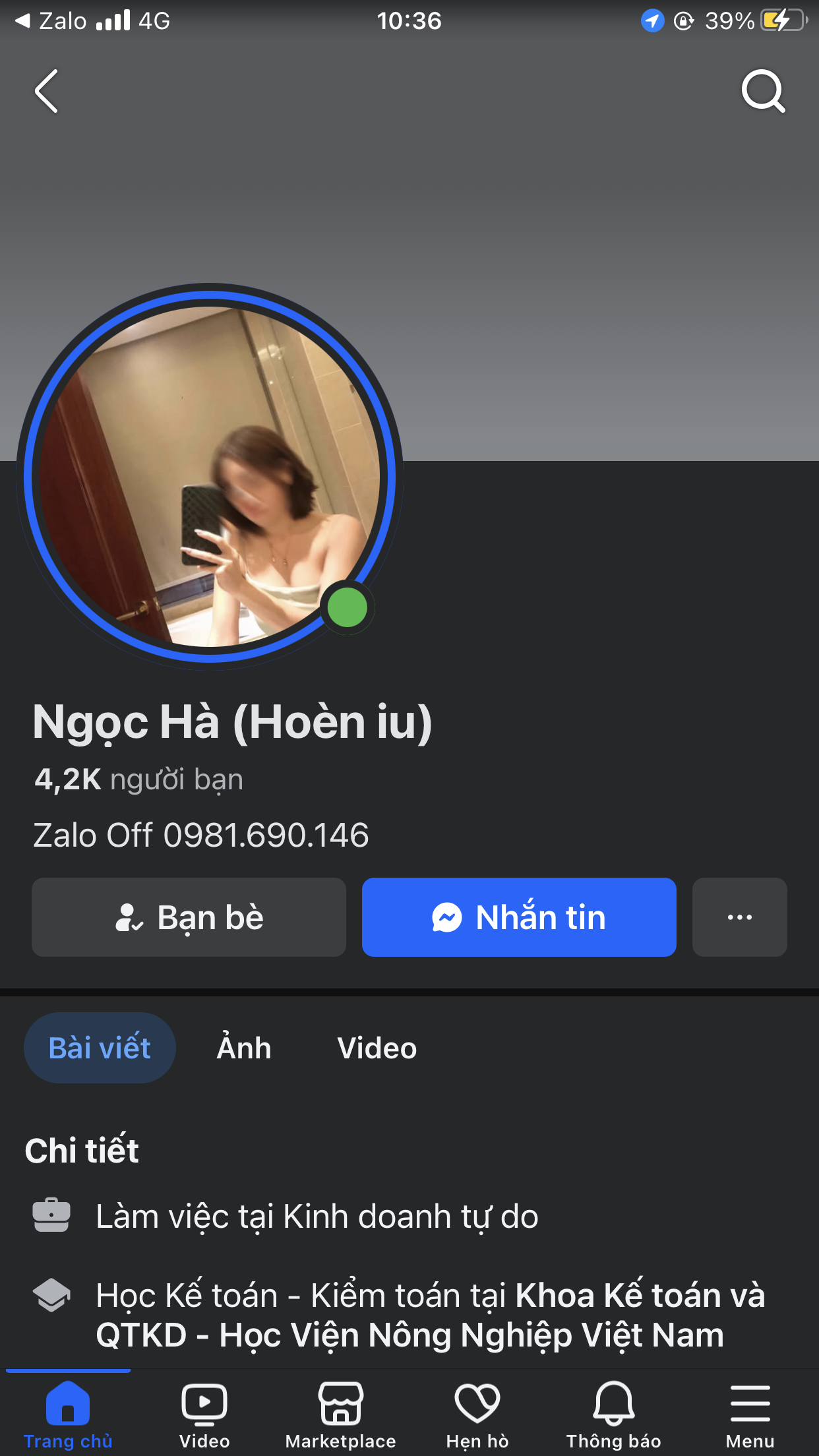
Task: View the 4,2K người bạn friends list
Action: pos(139,779)
